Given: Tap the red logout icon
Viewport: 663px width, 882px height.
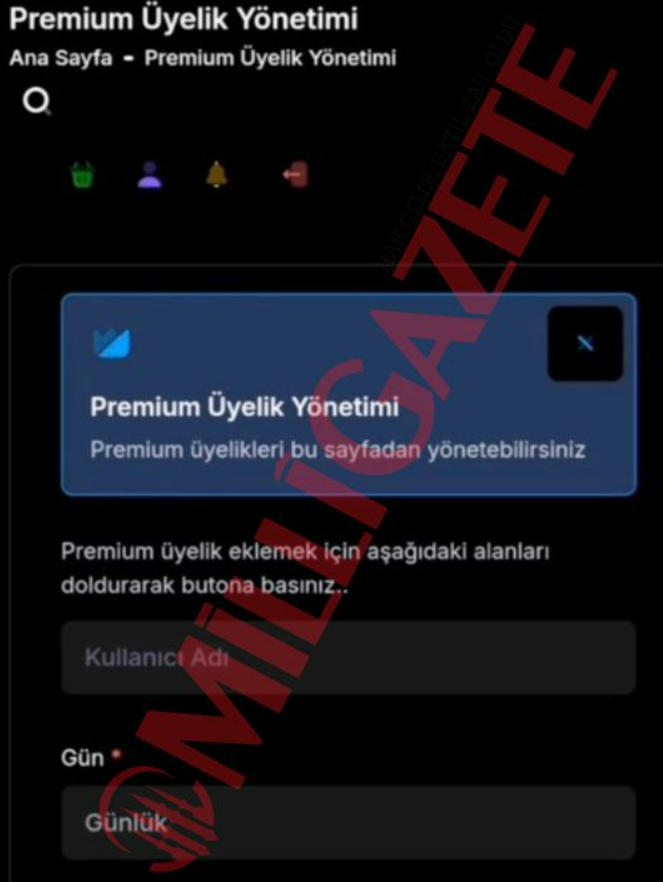Looking at the screenshot, I should click(x=295, y=175).
